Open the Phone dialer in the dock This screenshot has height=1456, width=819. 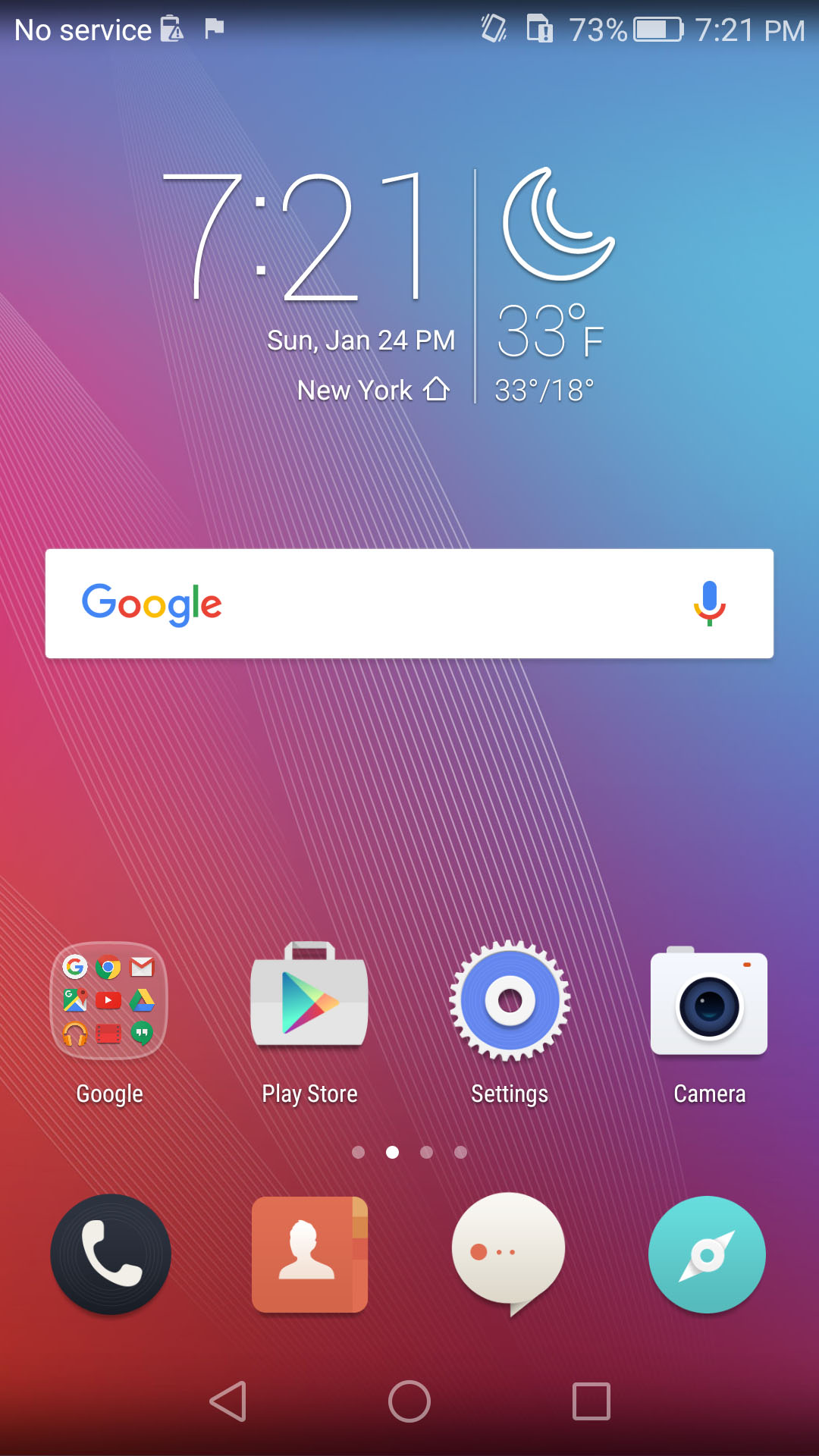pos(111,1254)
